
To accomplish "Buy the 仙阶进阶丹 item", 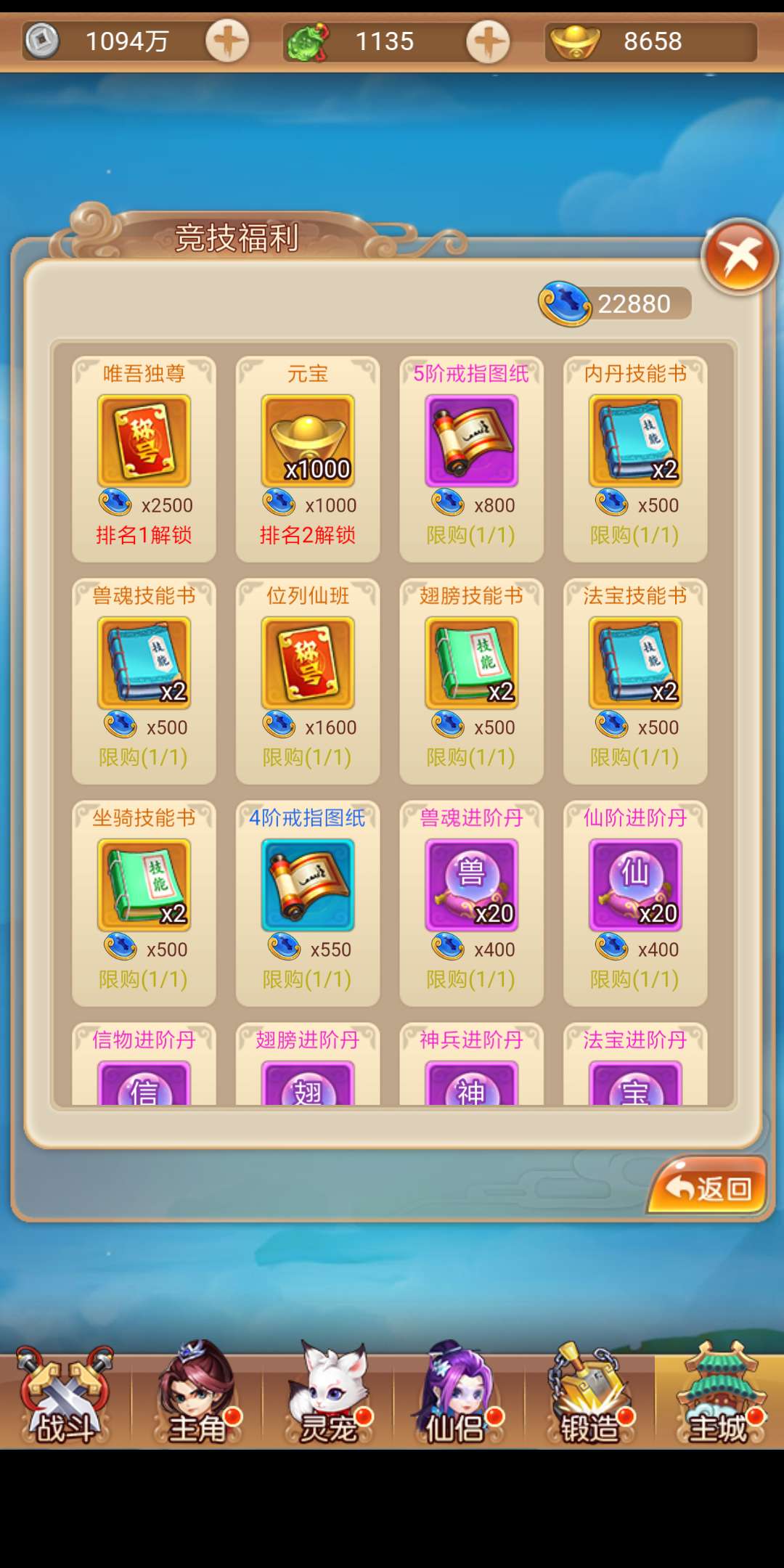I will click(635, 886).
